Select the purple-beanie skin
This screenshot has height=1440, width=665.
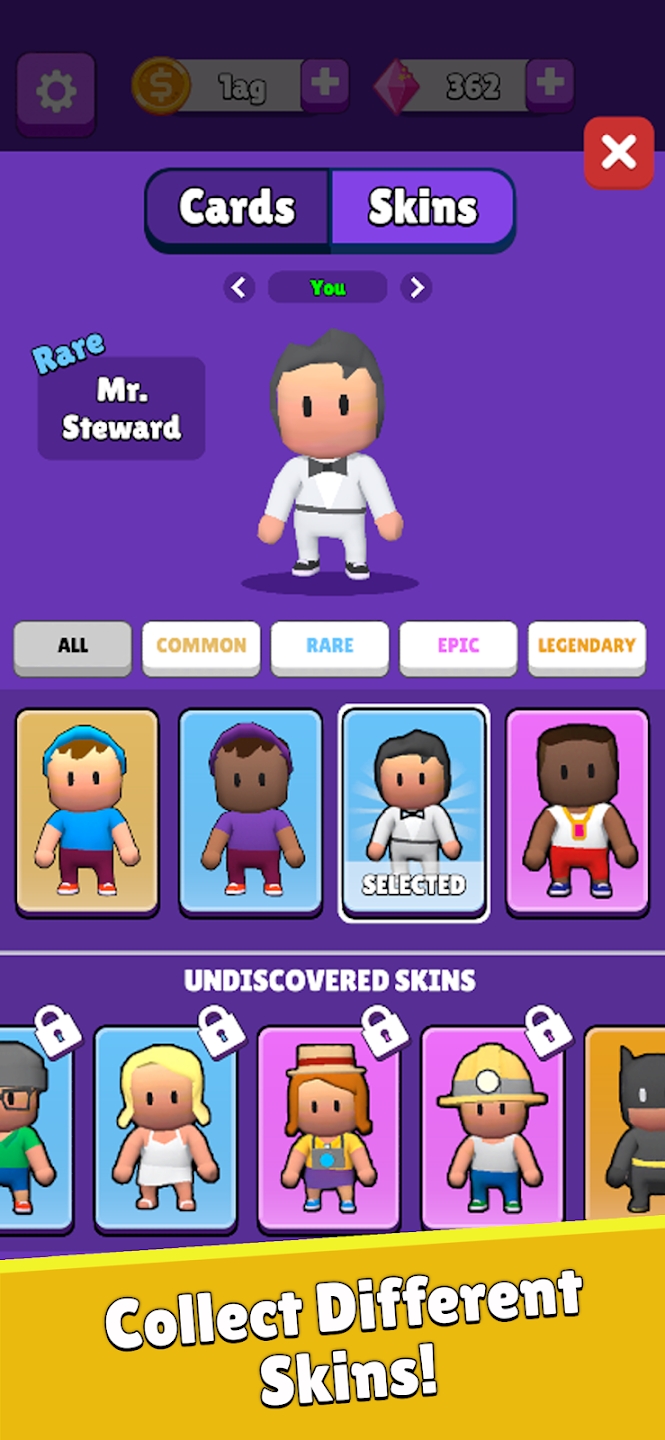click(251, 811)
